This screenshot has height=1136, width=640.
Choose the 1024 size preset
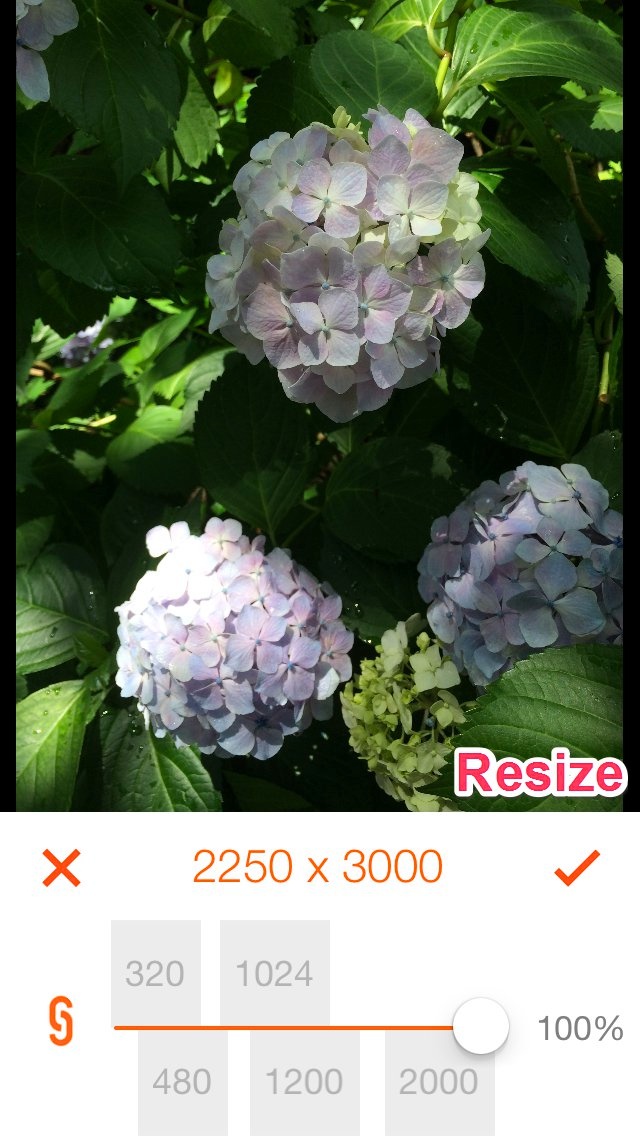tap(274, 973)
